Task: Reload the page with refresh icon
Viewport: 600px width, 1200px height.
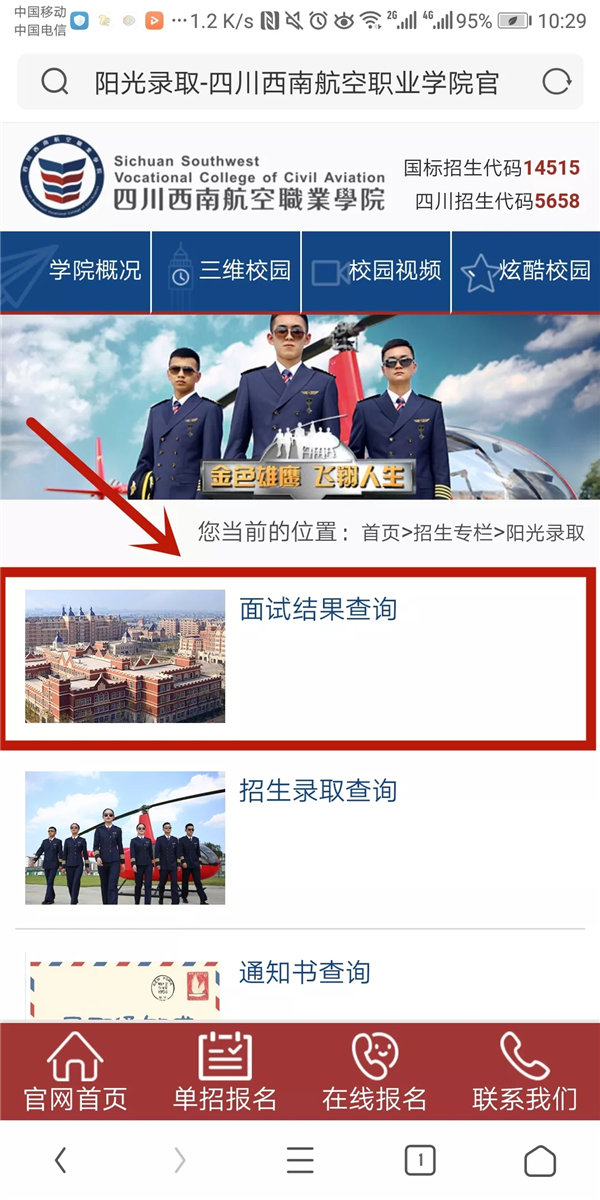Action: click(x=556, y=82)
